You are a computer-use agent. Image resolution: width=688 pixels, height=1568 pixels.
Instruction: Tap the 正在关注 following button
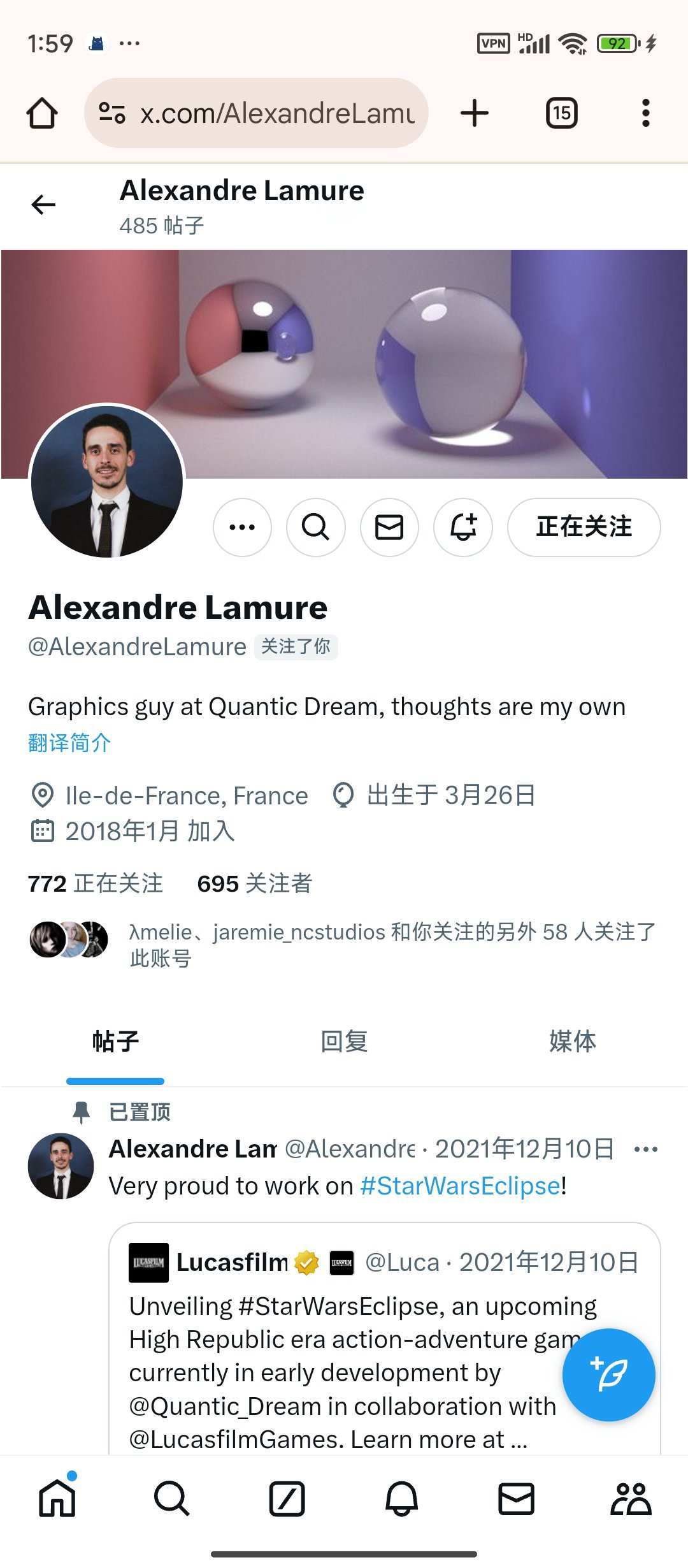pos(584,527)
